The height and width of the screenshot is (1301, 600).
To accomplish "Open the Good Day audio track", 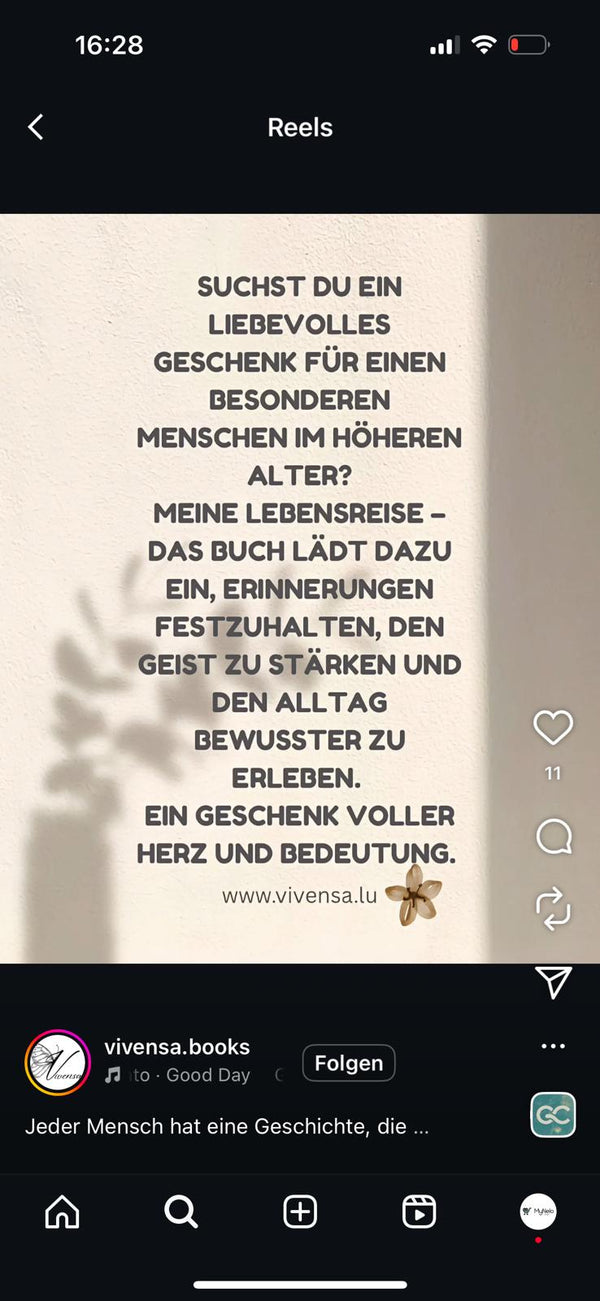I will click(190, 1076).
